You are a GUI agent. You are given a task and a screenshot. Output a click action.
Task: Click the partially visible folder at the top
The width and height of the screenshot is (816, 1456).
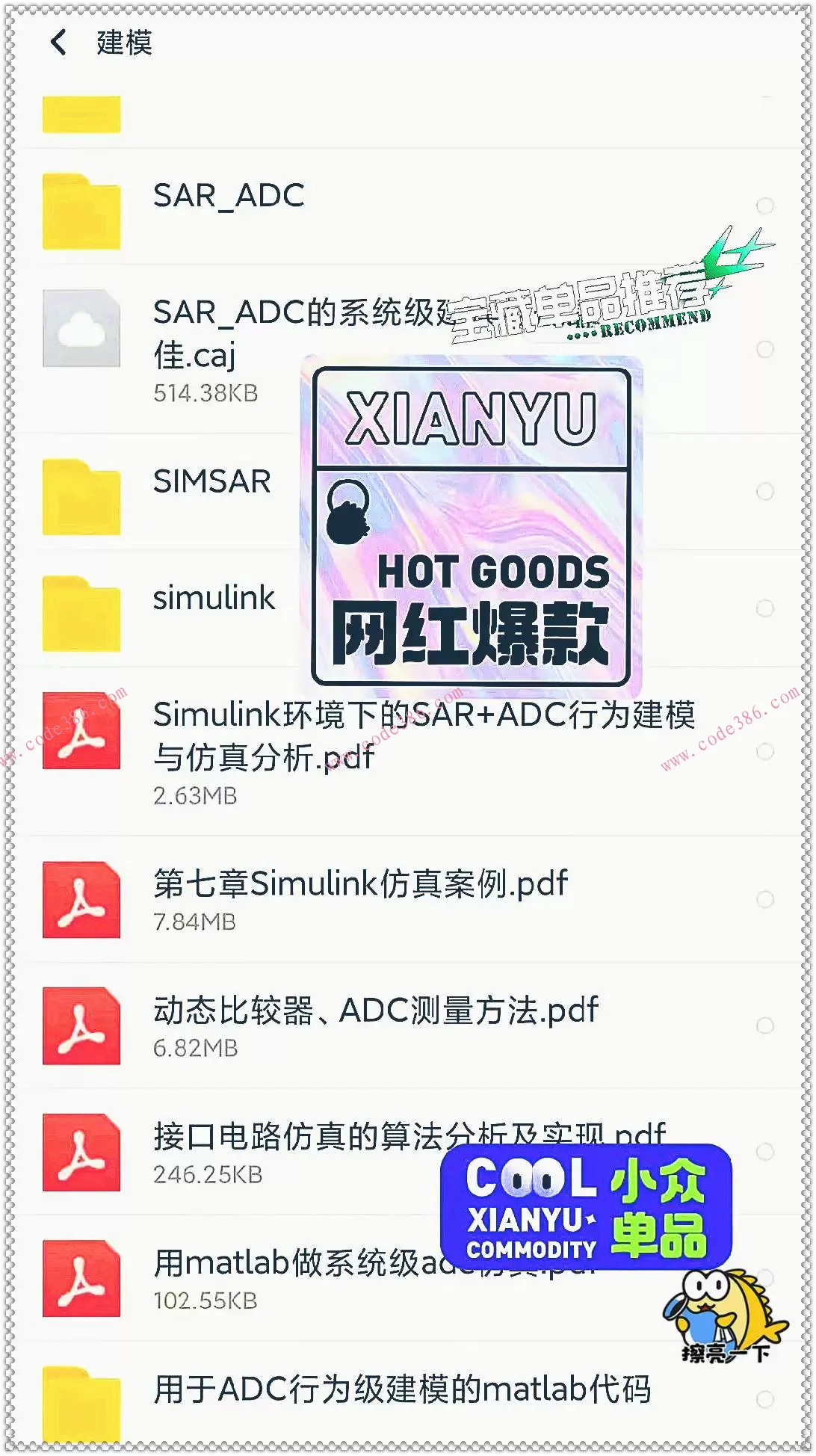pos(82,112)
